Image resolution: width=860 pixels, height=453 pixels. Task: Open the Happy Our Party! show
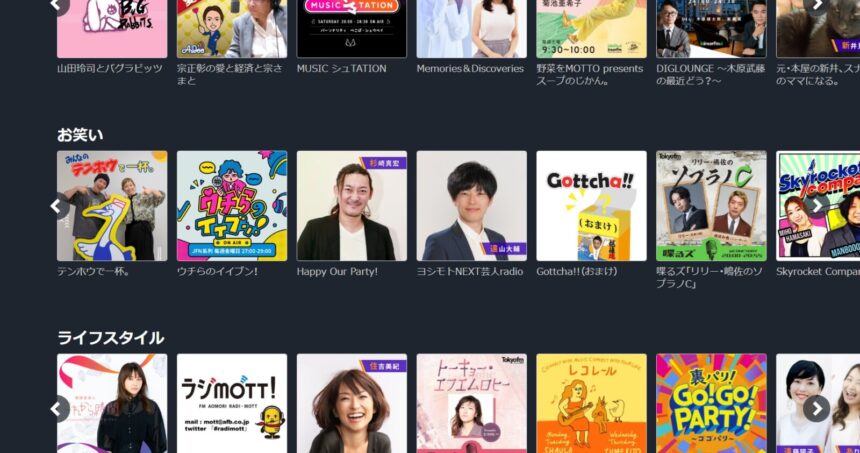click(x=352, y=206)
